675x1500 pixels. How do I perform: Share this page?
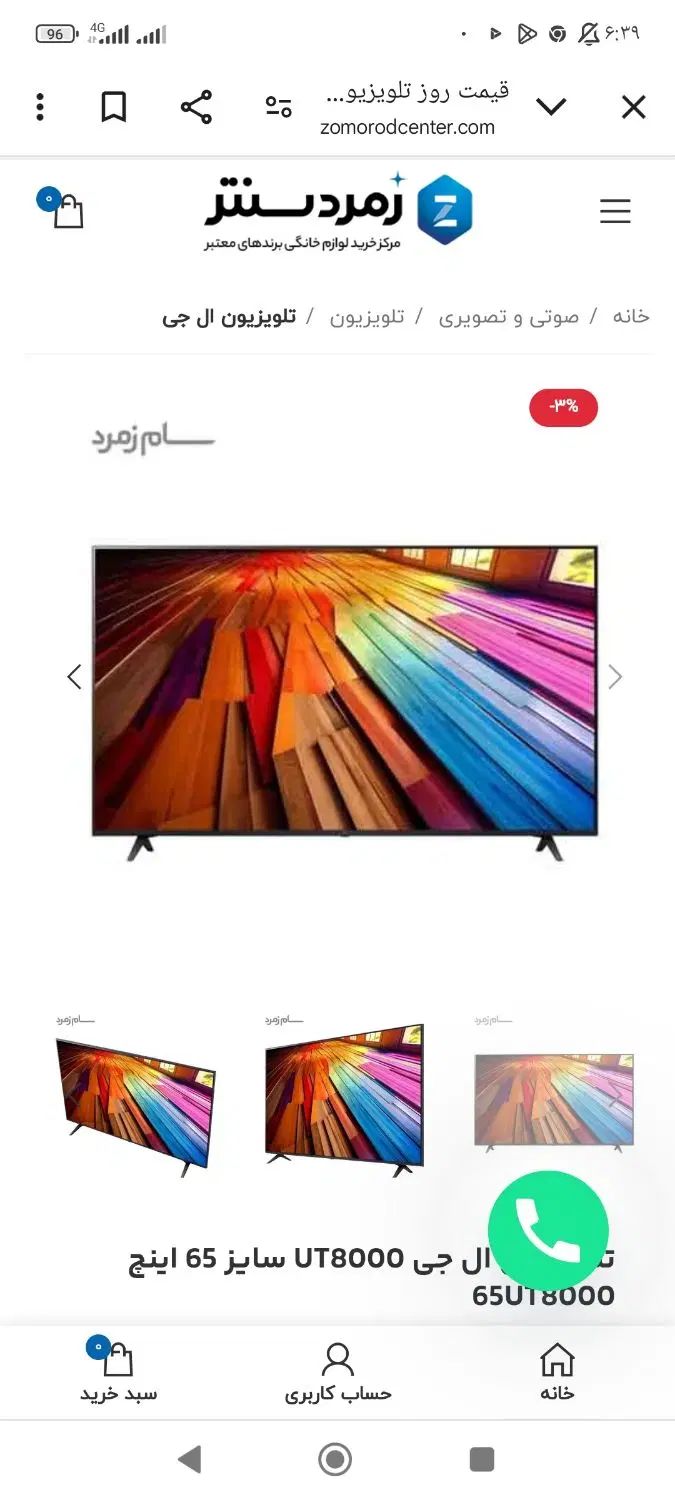196,107
